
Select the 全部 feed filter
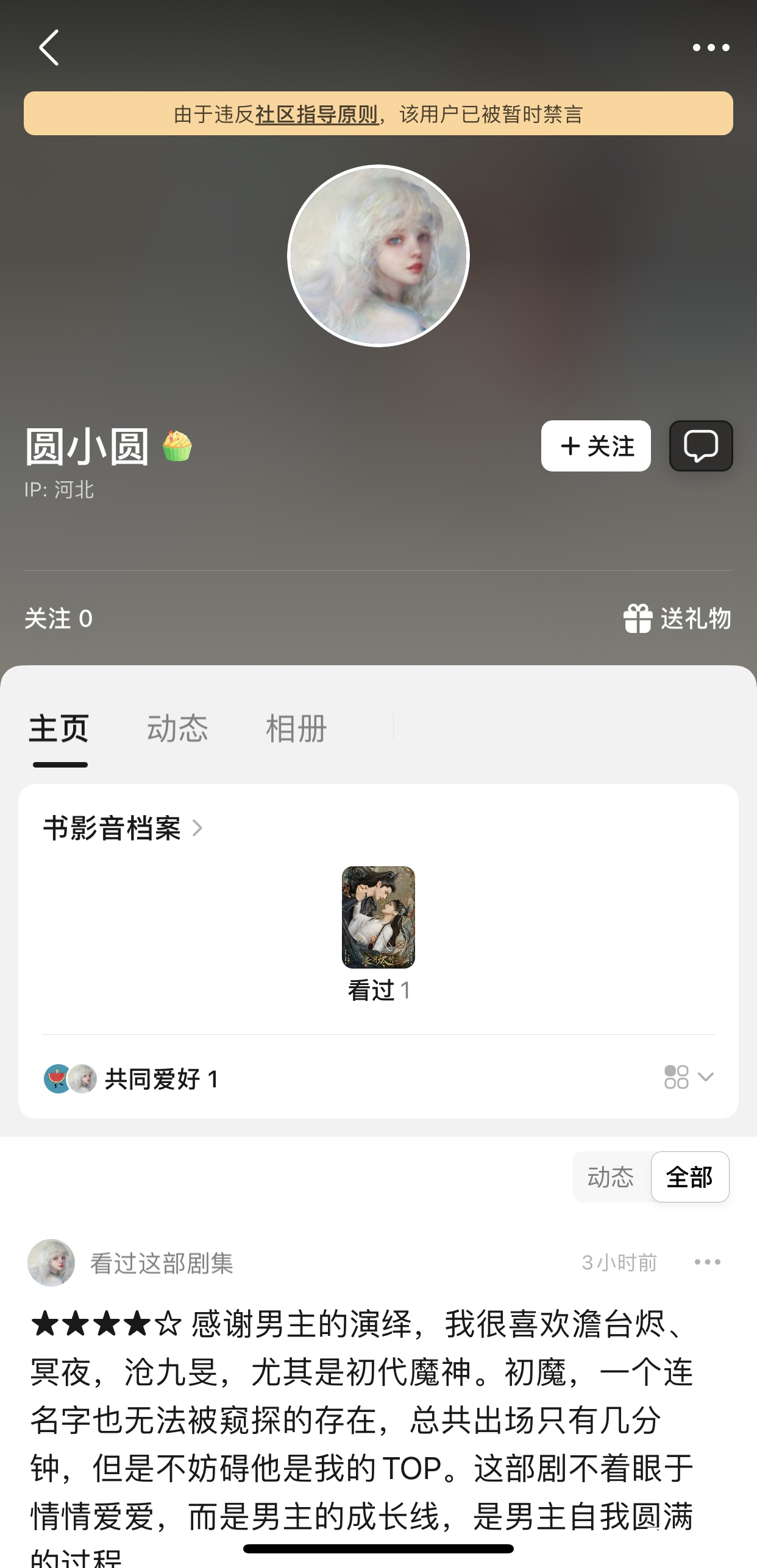coord(689,1177)
